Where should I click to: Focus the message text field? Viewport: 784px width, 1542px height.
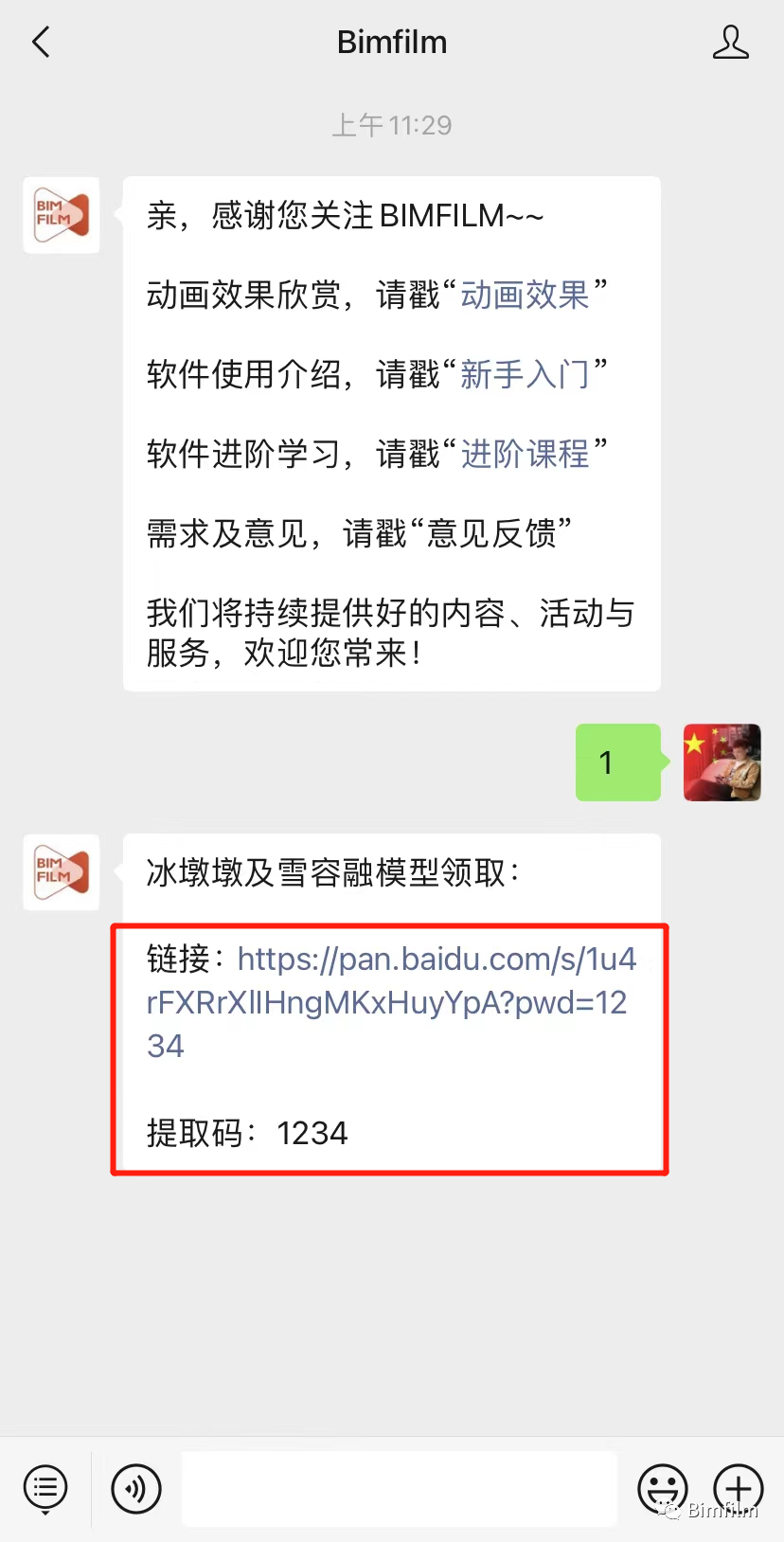pyautogui.click(x=399, y=1488)
